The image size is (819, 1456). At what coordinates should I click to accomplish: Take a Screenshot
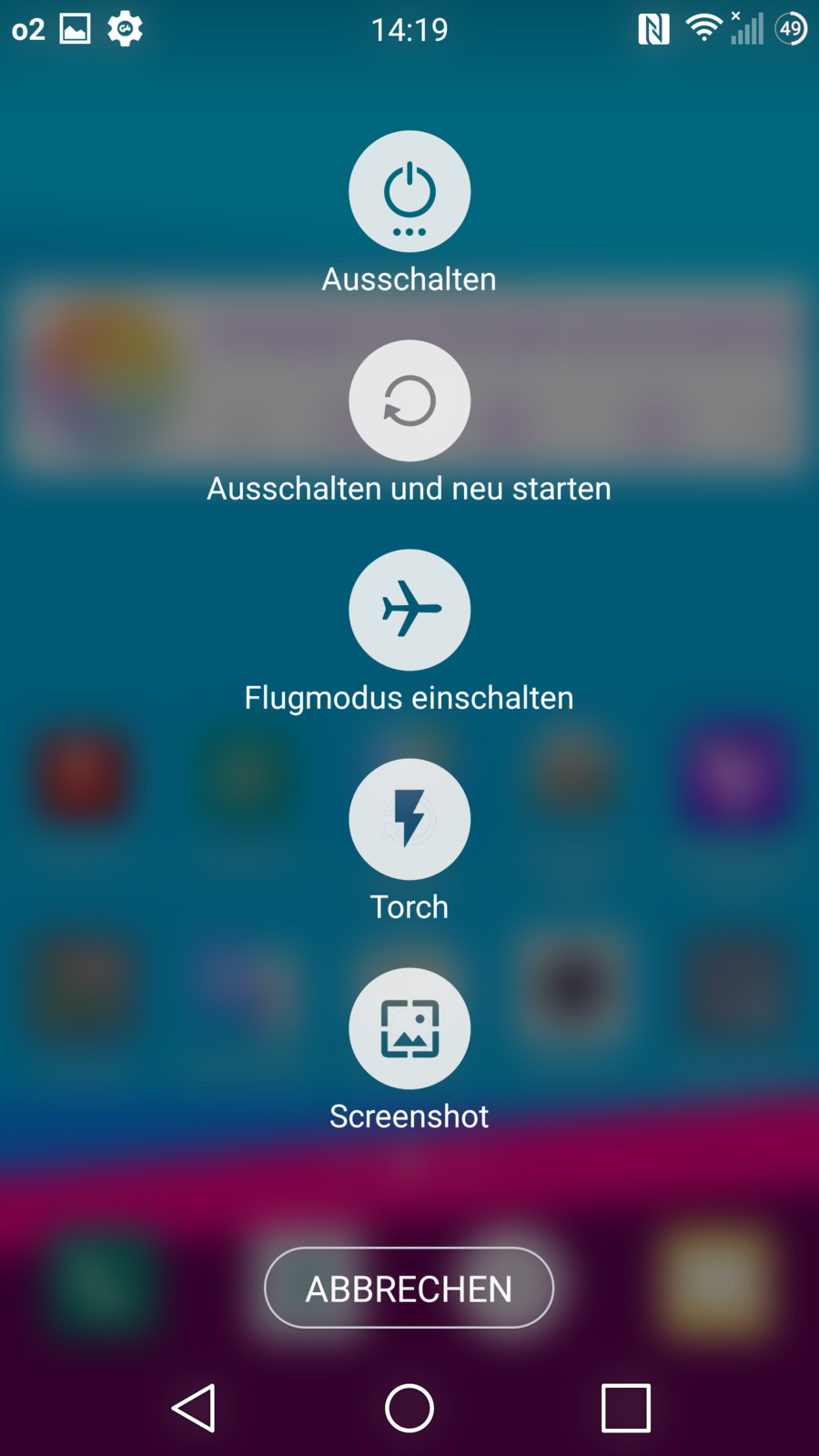409,1028
